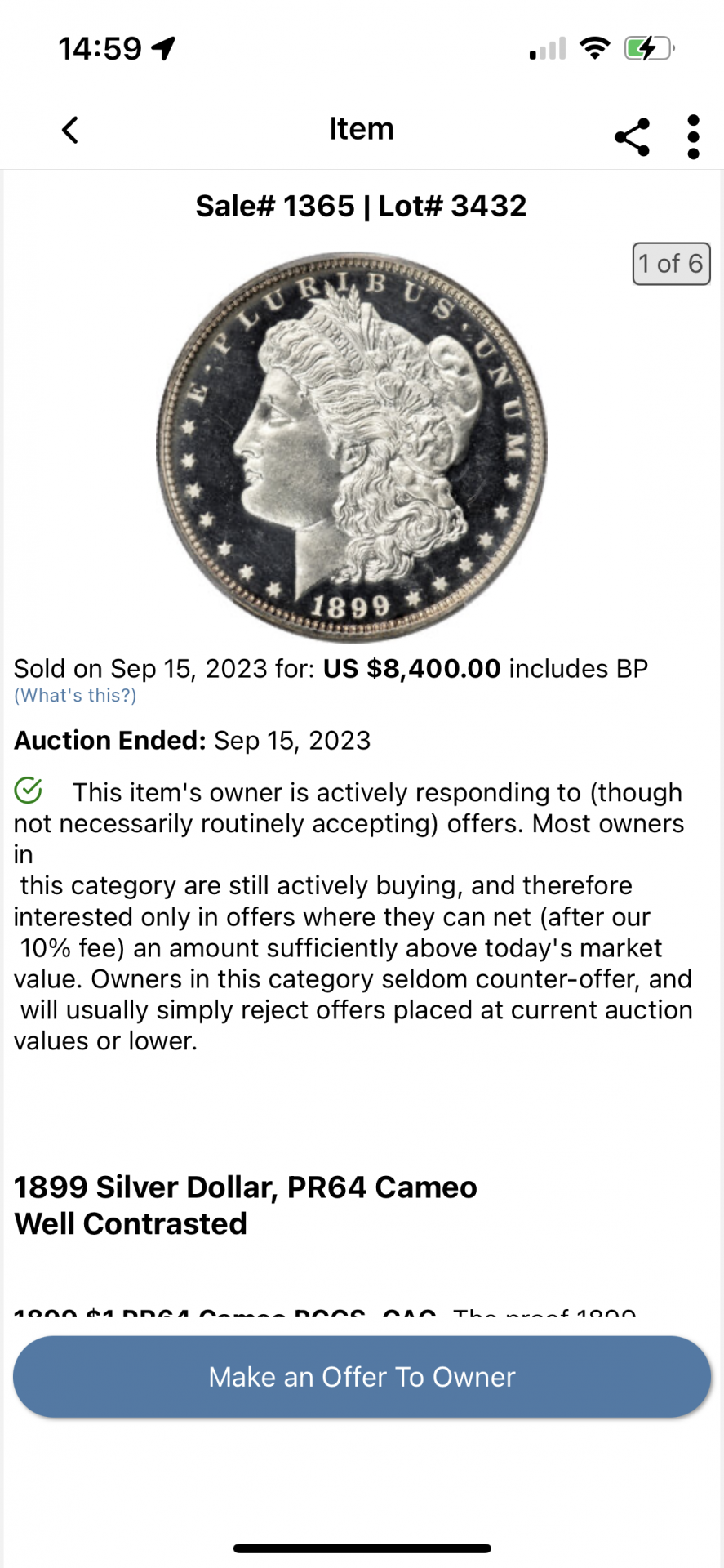724x1568 pixels.
Task: Open the 1899 coin photo
Action: click(x=352, y=447)
